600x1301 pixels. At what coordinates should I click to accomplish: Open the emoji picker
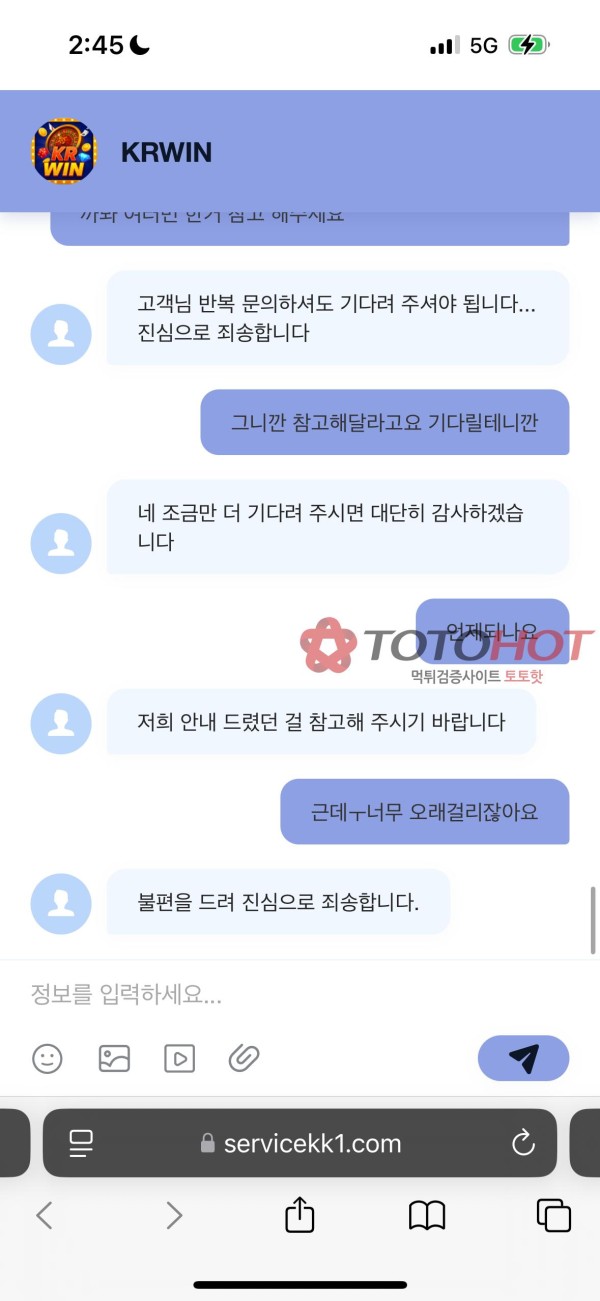point(47,1058)
